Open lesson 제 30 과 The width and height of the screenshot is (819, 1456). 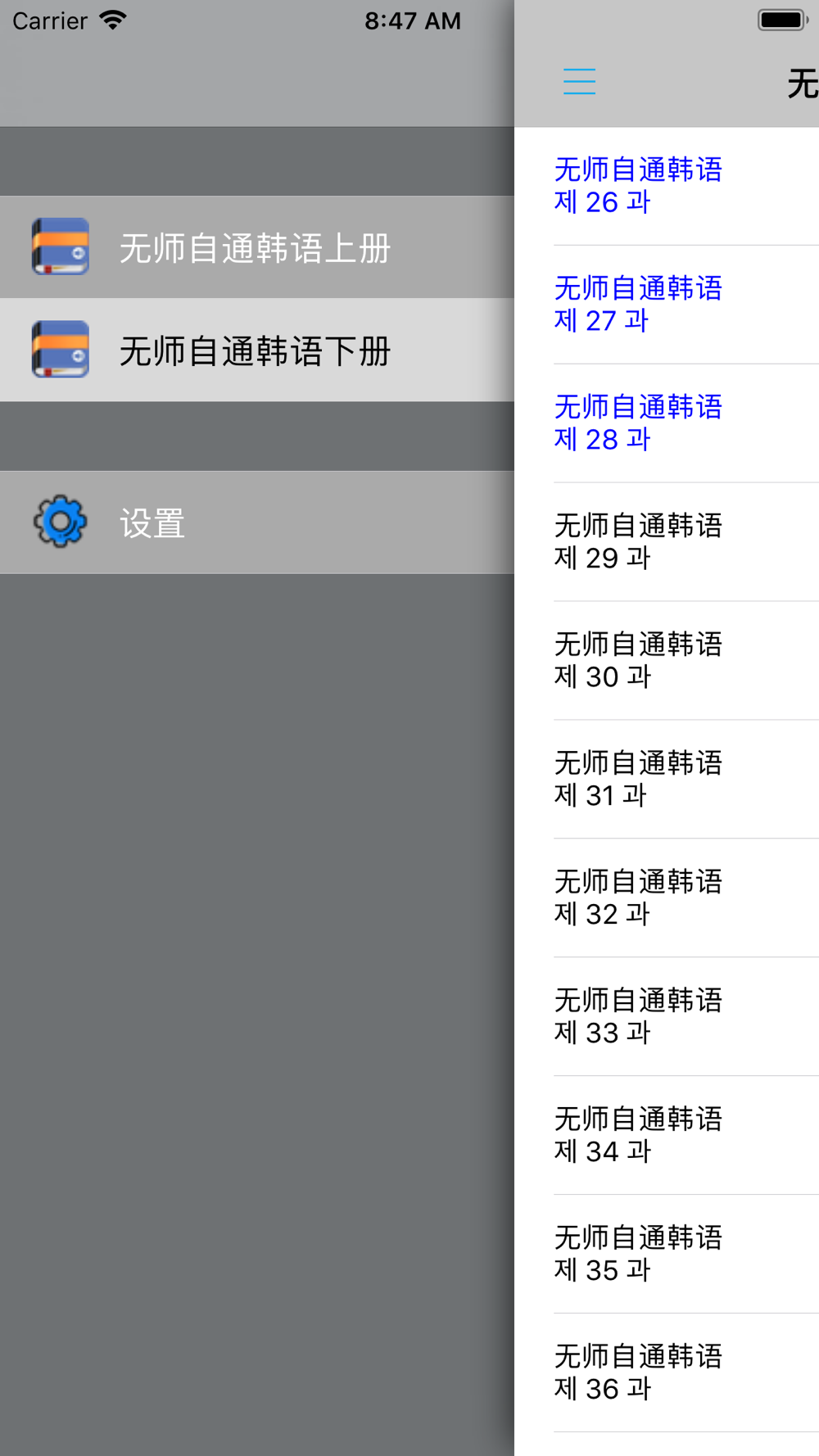point(667,661)
